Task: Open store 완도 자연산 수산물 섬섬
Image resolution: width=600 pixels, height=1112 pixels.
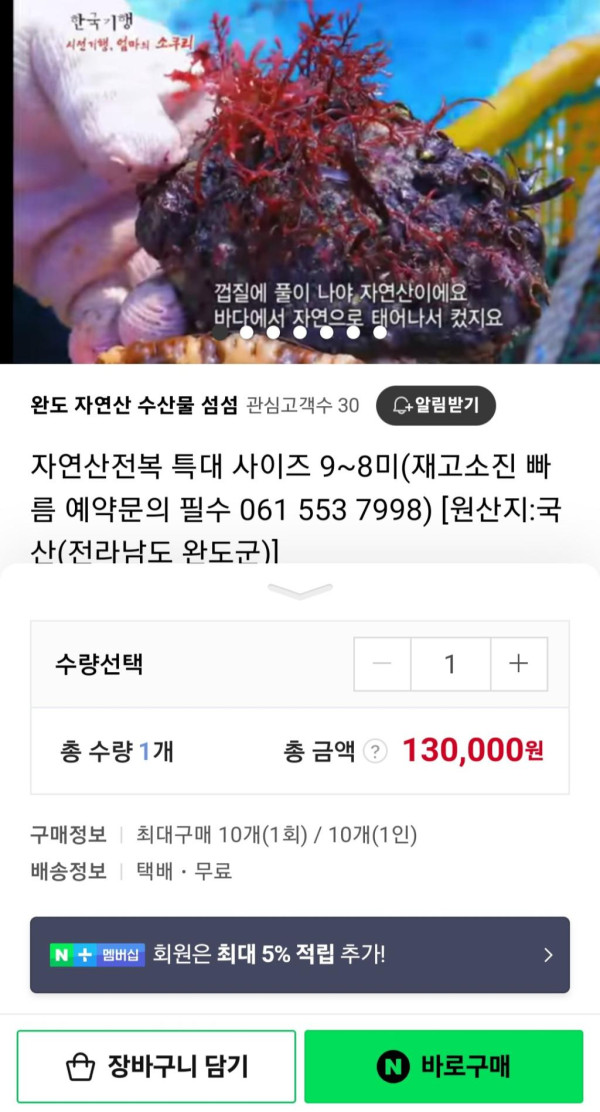Action: click(135, 405)
